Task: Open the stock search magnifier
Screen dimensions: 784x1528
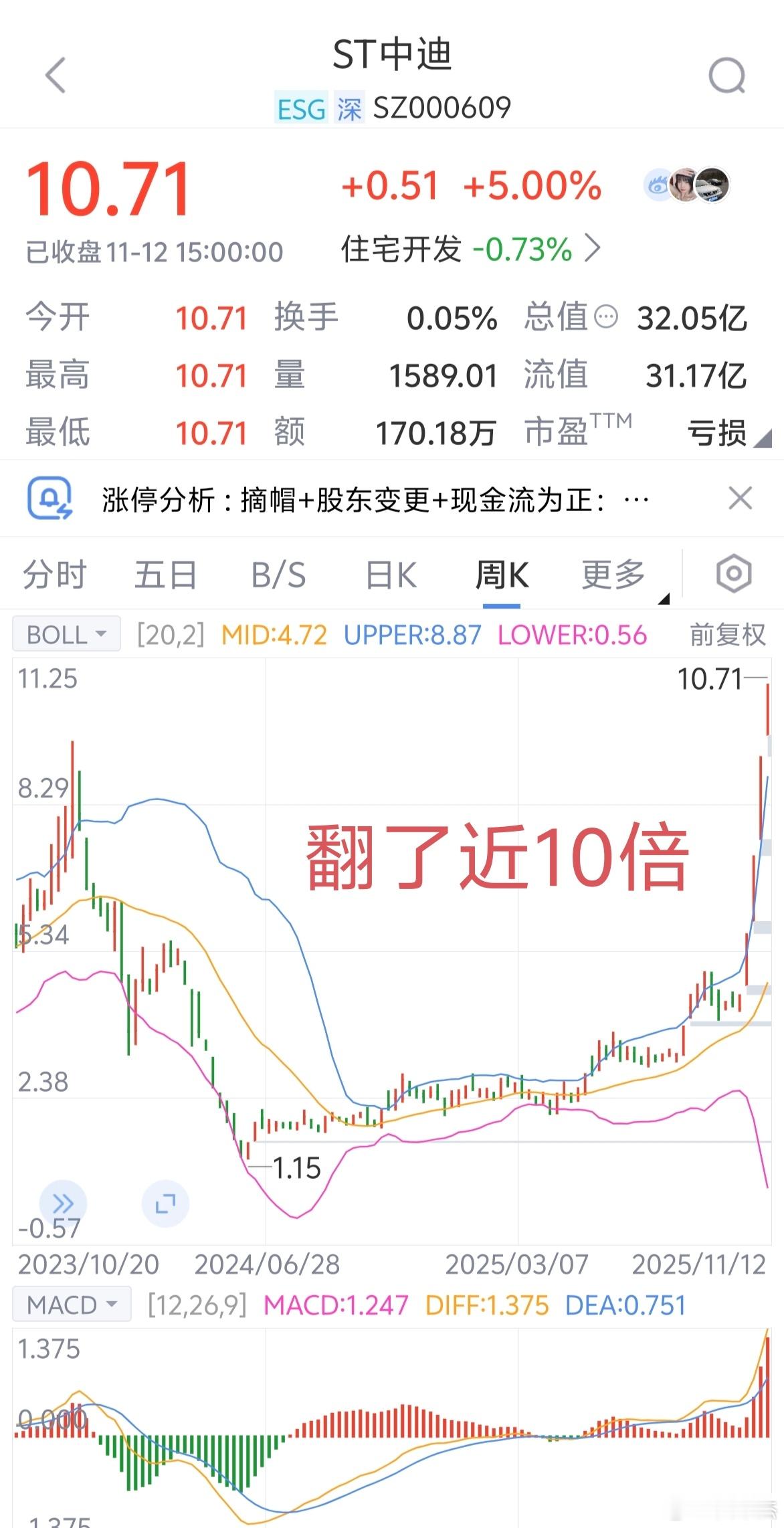Action: [x=726, y=75]
